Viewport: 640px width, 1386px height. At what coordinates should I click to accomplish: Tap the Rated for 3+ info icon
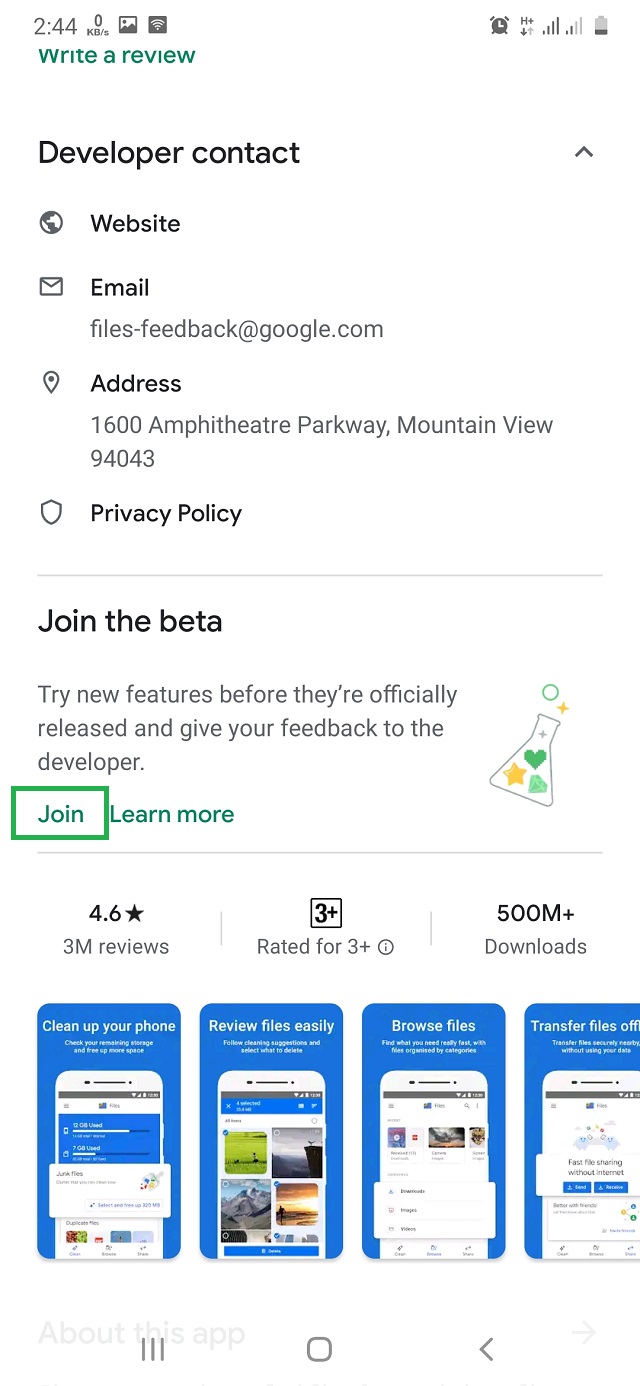[386, 947]
